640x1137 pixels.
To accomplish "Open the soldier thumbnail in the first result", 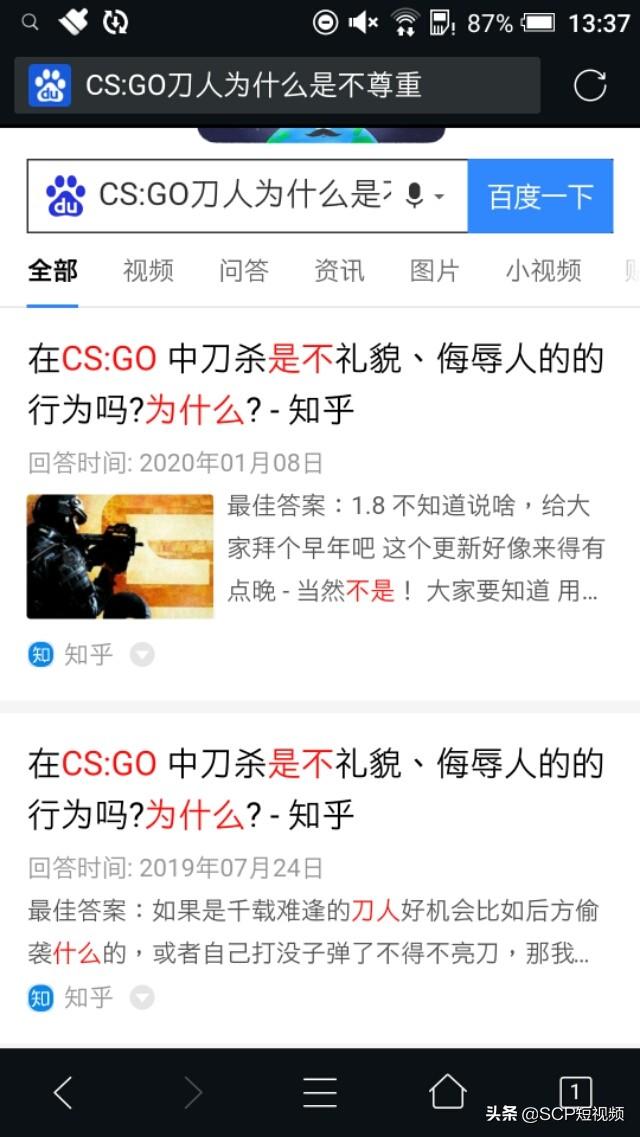I will (120, 556).
